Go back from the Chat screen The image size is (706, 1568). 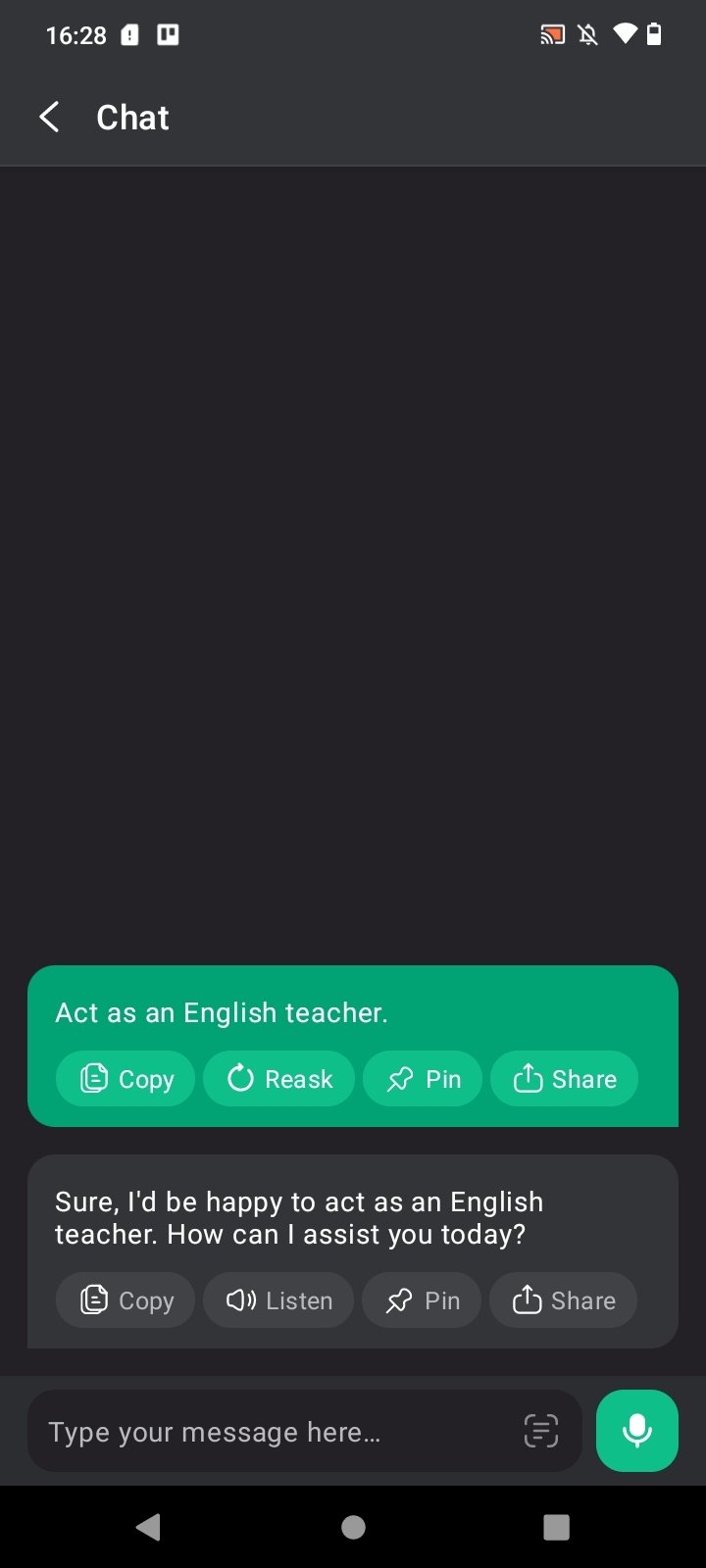(49, 118)
